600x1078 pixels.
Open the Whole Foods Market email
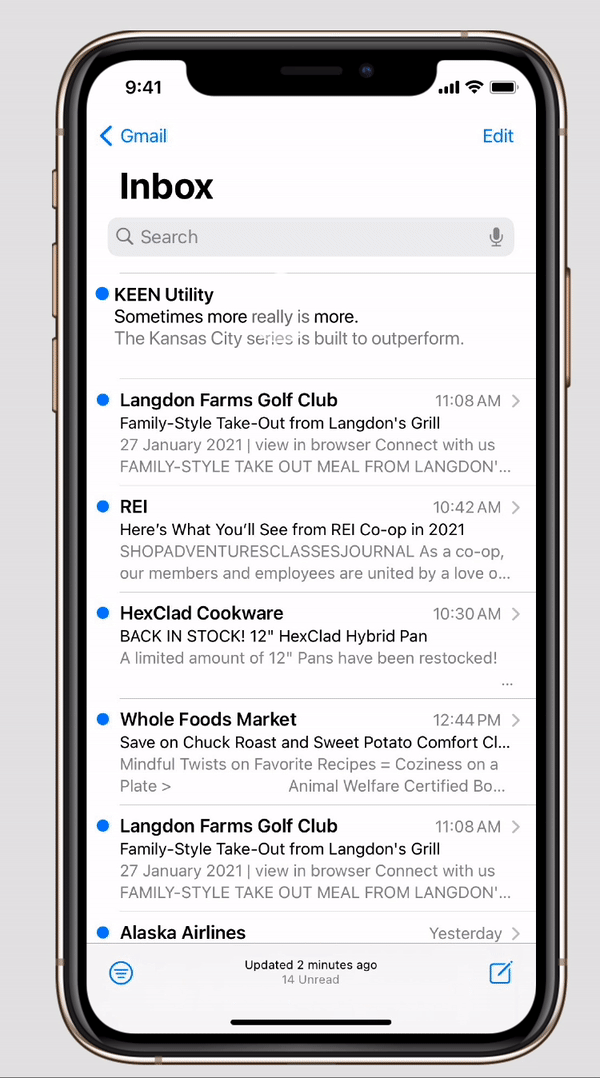coord(310,752)
